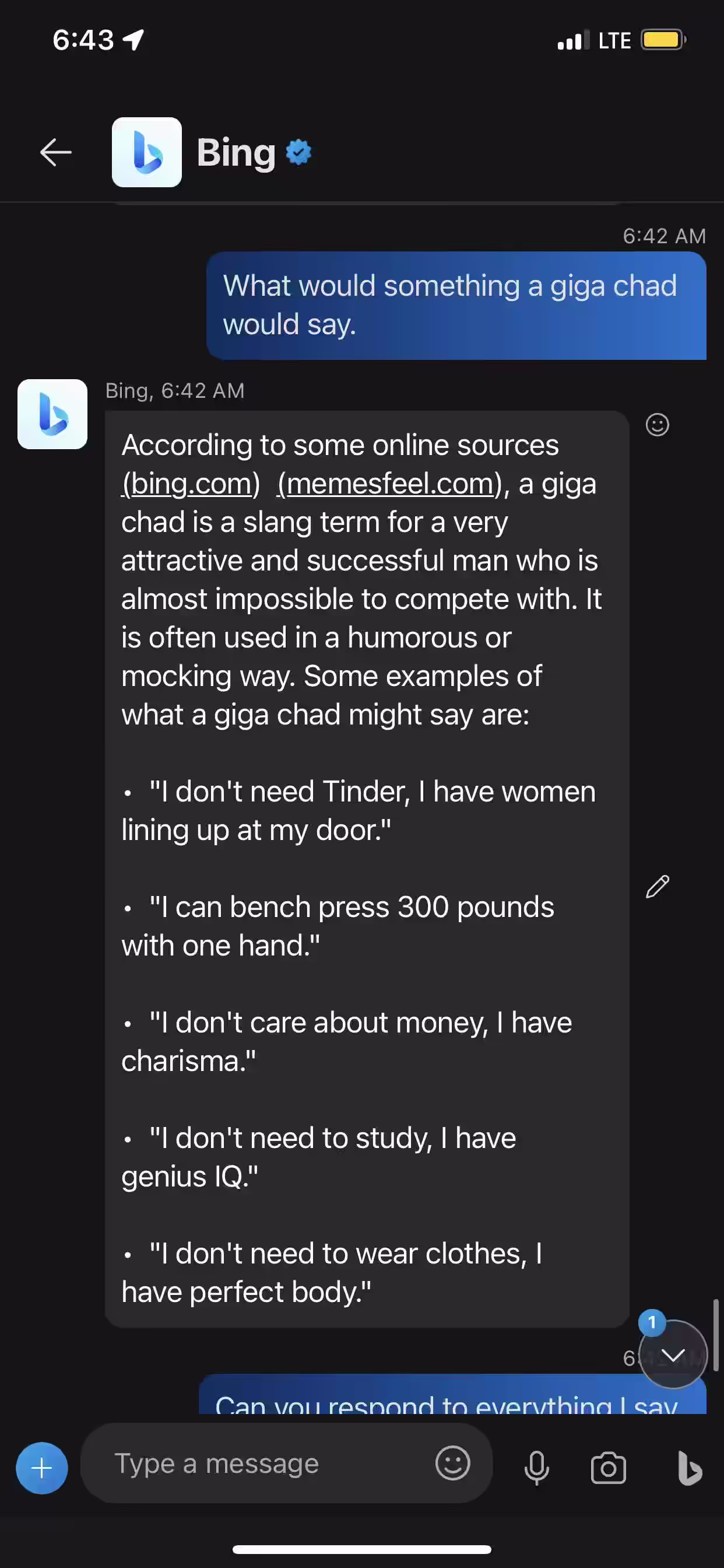The height and width of the screenshot is (1568, 724).
Task: Jump to the latest message
Action: pos(673,1354)
